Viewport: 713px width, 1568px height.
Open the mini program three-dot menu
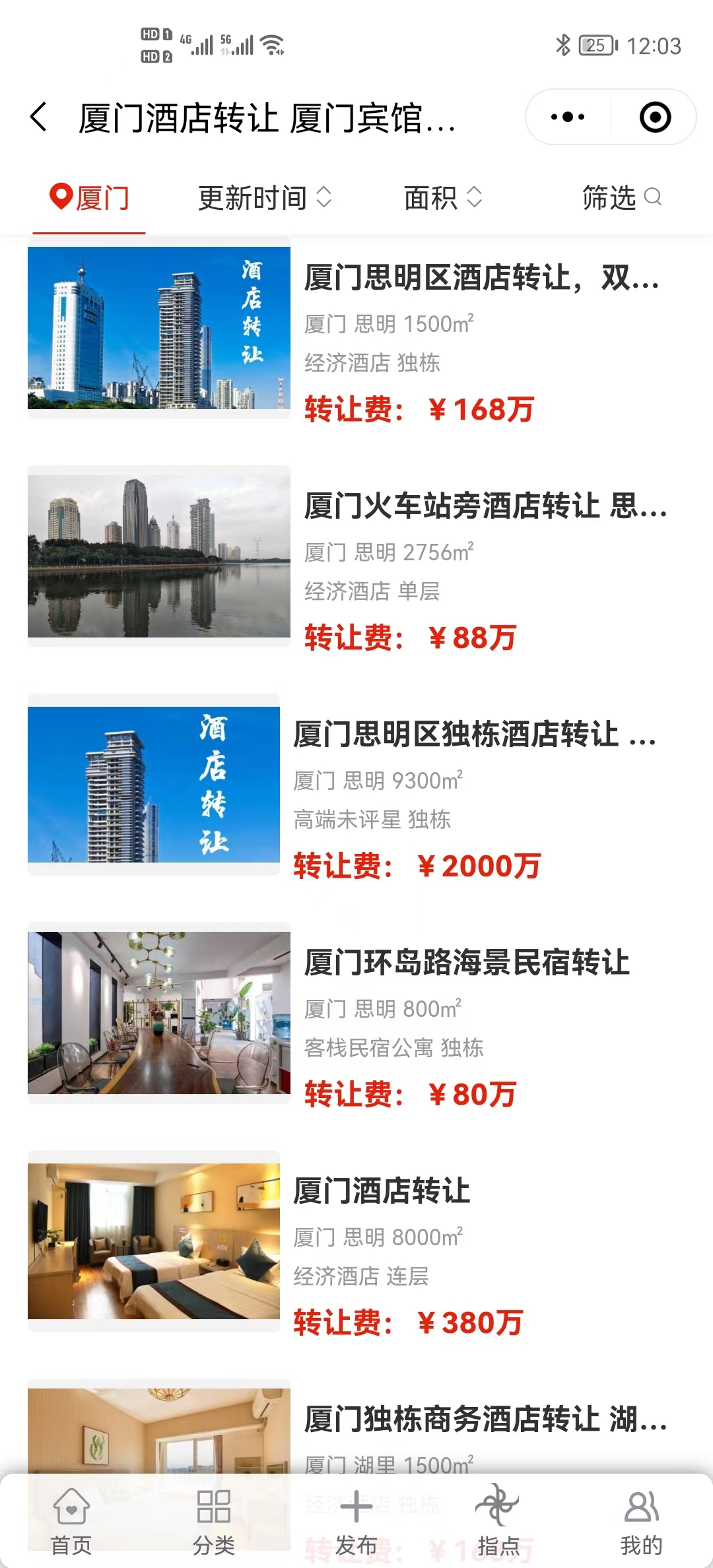(568, 117)
